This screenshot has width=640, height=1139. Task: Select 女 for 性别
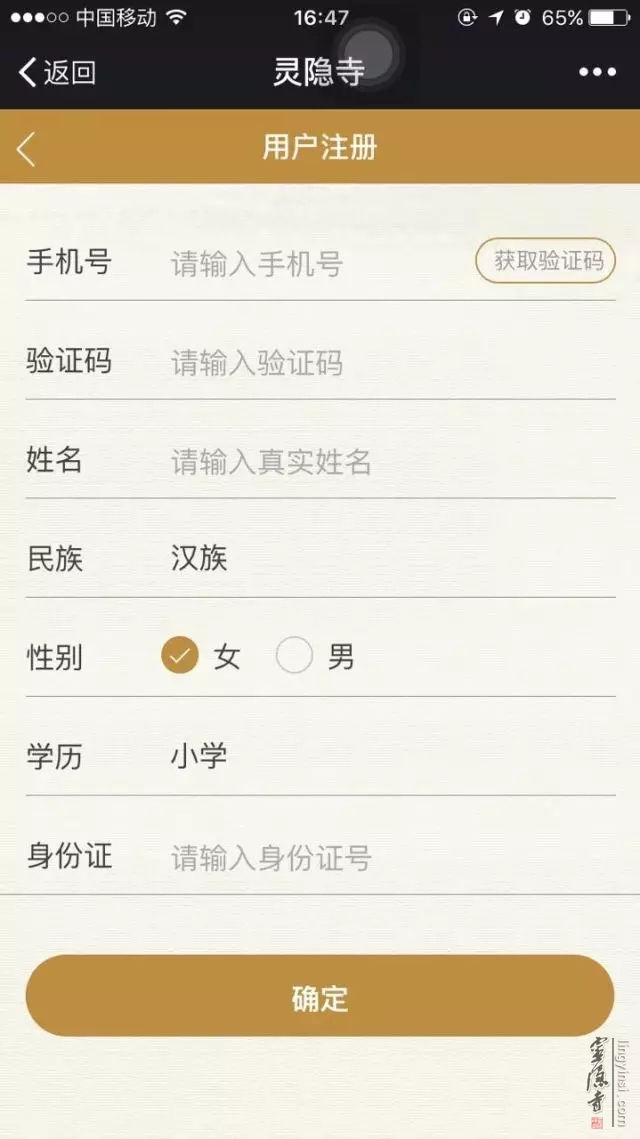pyautogui.click(x=181, y=657)
